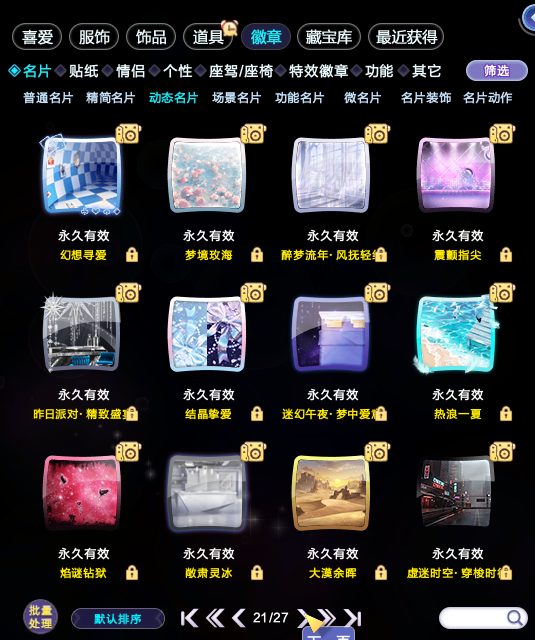Tap the 筛选 filter button
The height and width of the screenshot is (640, 535).
click(x=497, y=71)
